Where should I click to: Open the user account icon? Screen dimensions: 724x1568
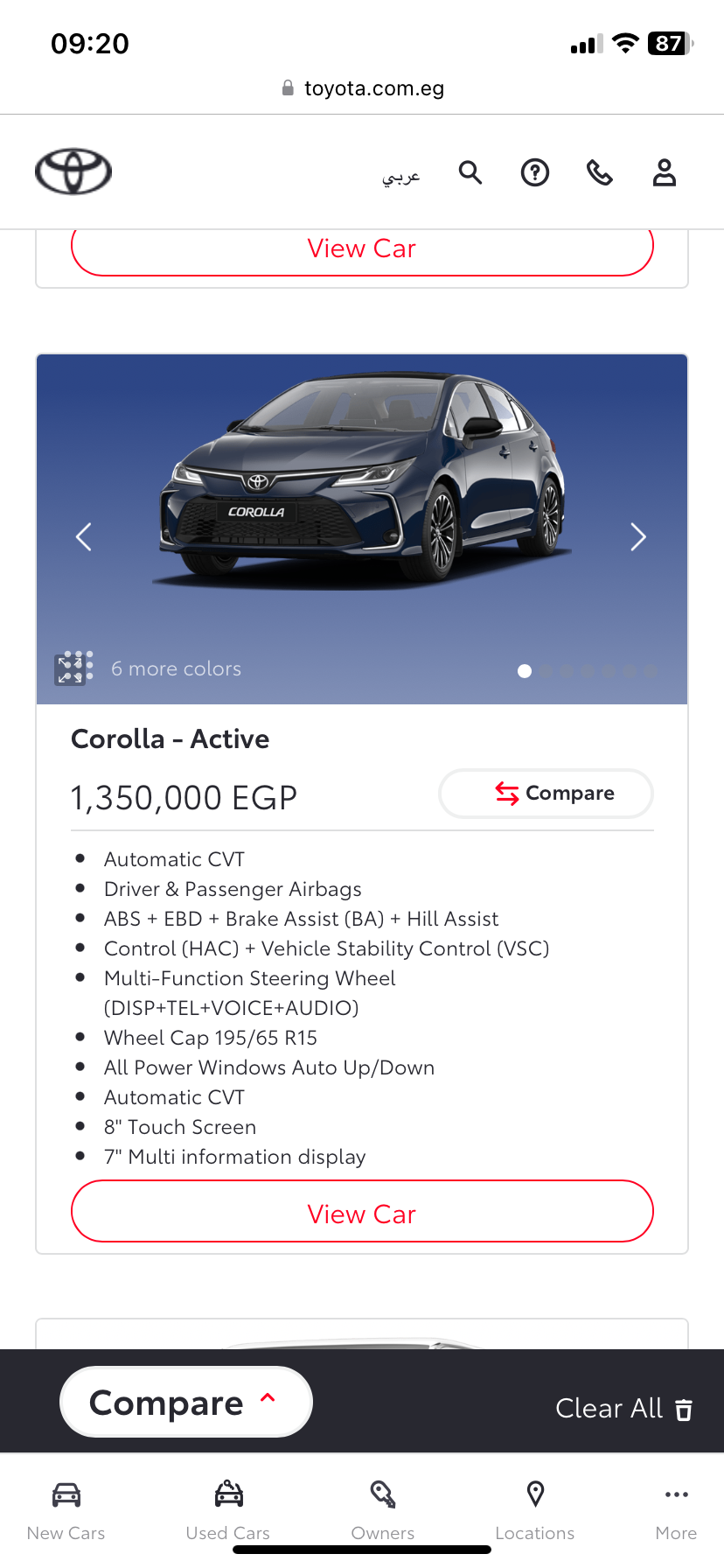pos(665,172)
